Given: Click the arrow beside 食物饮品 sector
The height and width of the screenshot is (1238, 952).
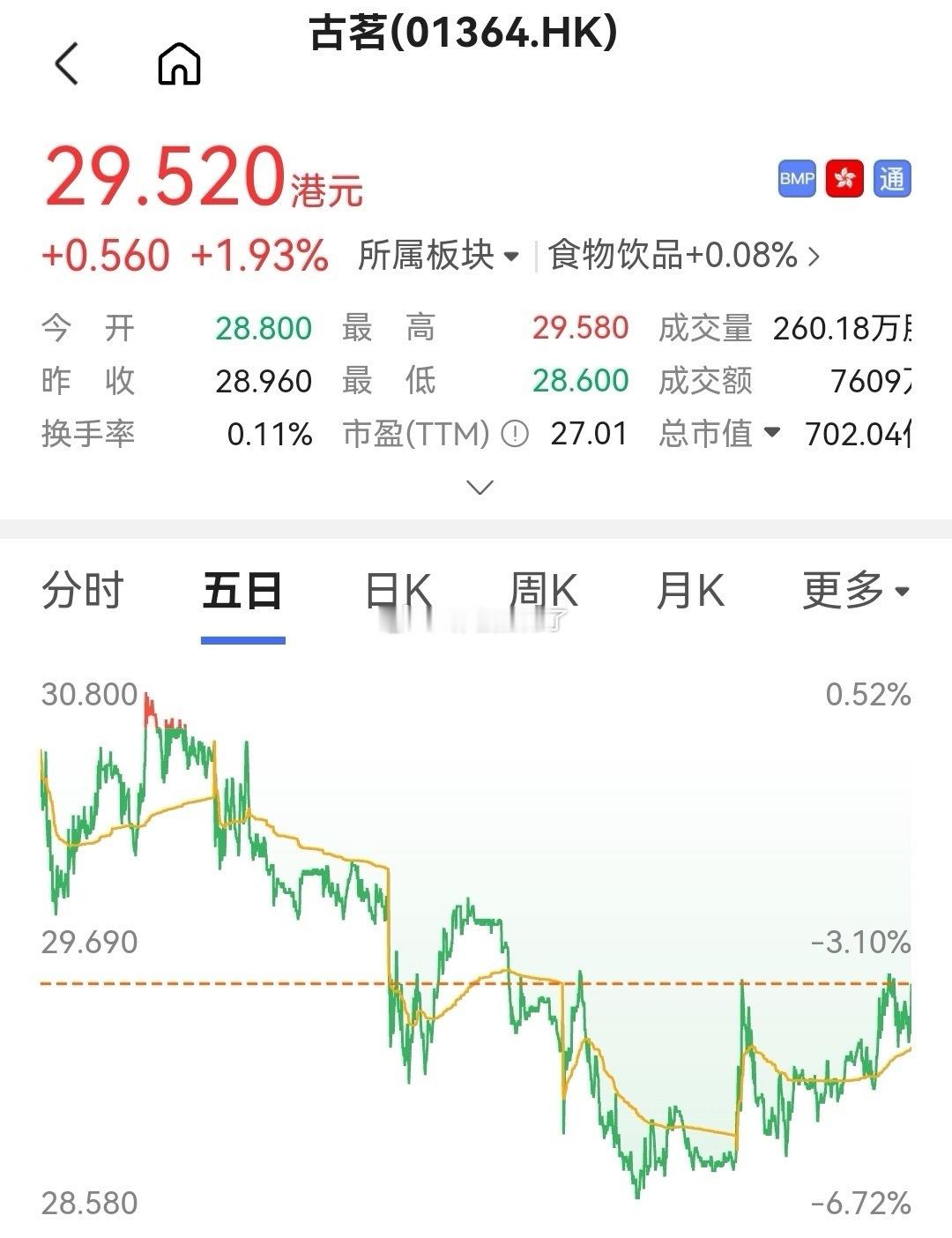Looking at the screenshot, I should [x=815, y=256].
